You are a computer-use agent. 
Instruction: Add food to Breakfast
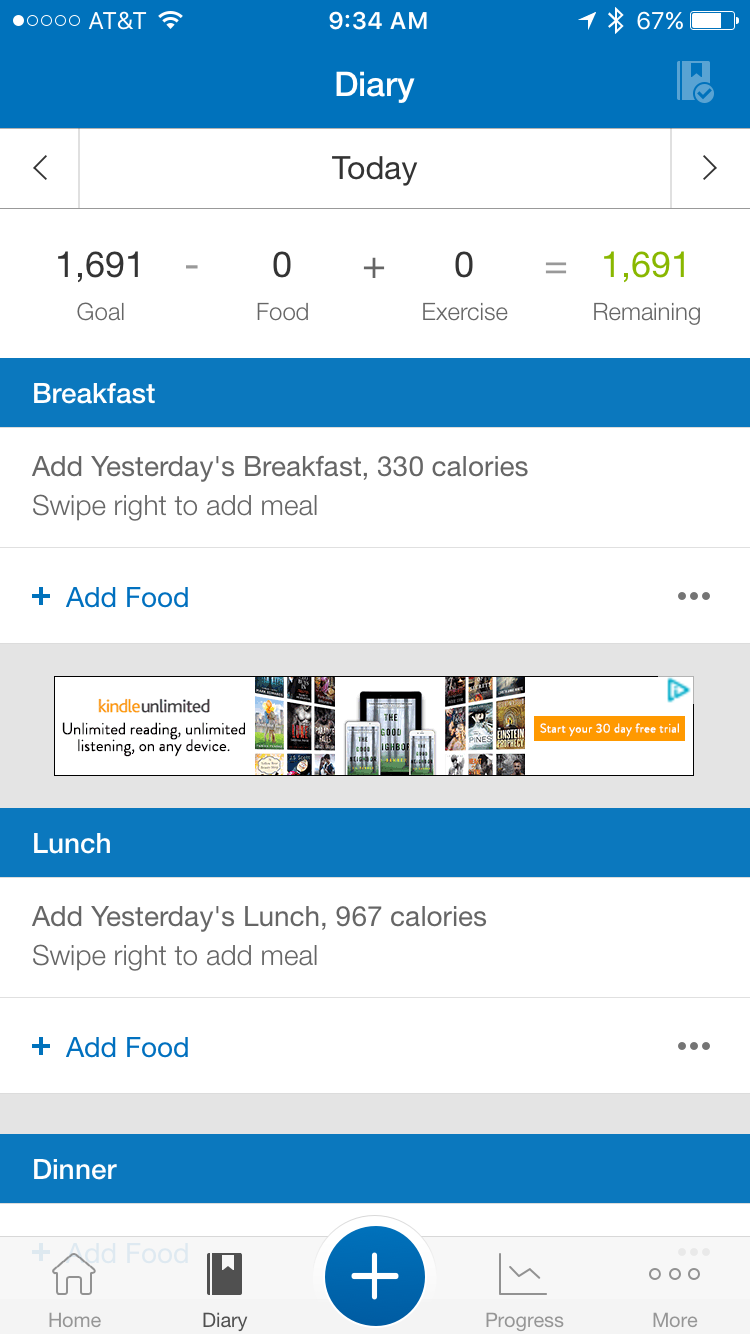pyautogui.click(x=111, y=597)
